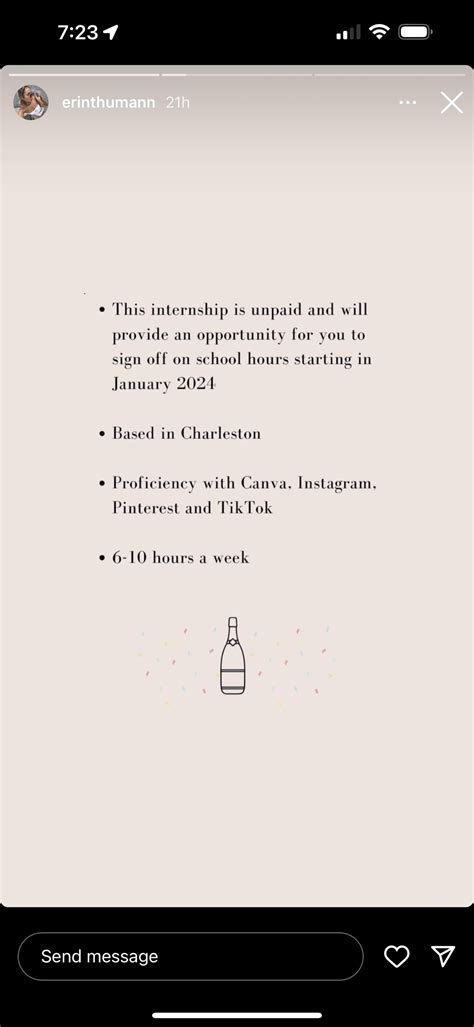Close the story viewer
This screenshot has height=1027, width=474.
[451, 103]
